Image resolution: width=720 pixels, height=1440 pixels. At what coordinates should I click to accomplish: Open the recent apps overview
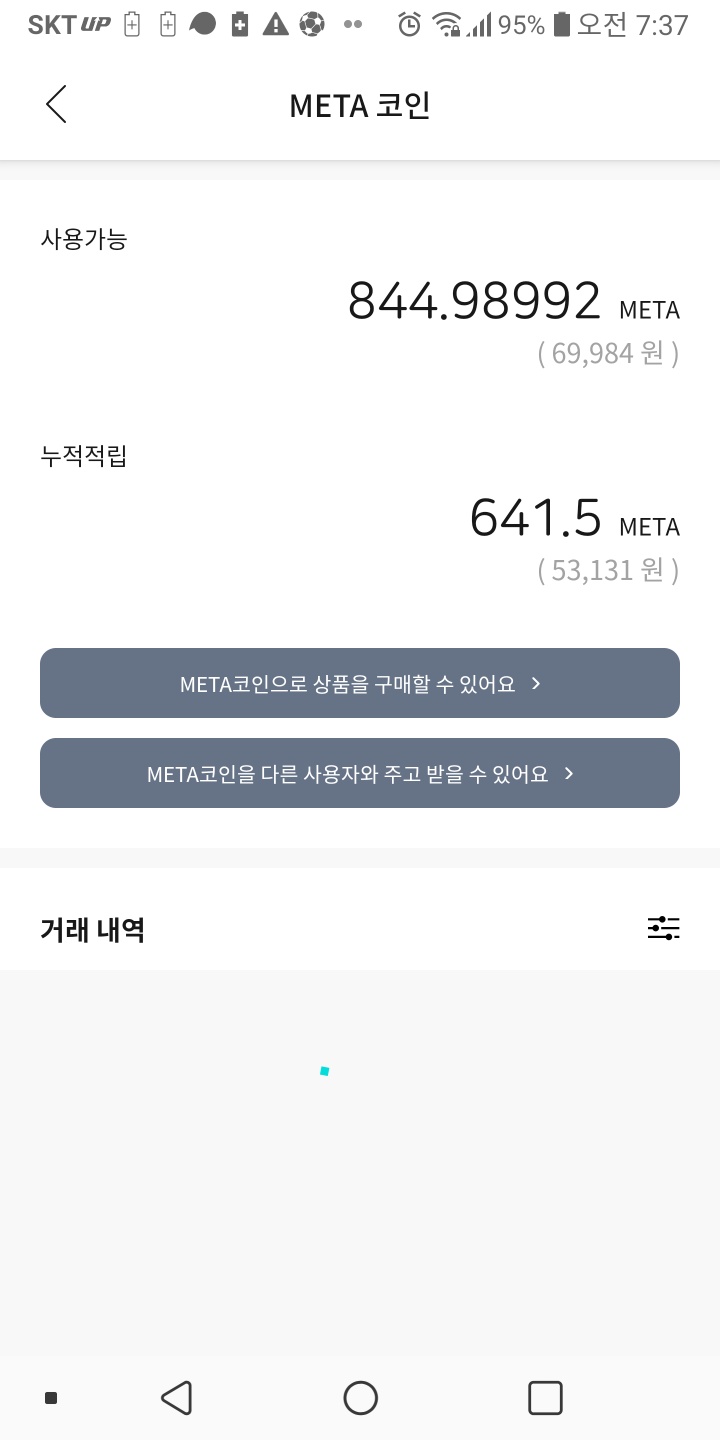[545, 1397]
